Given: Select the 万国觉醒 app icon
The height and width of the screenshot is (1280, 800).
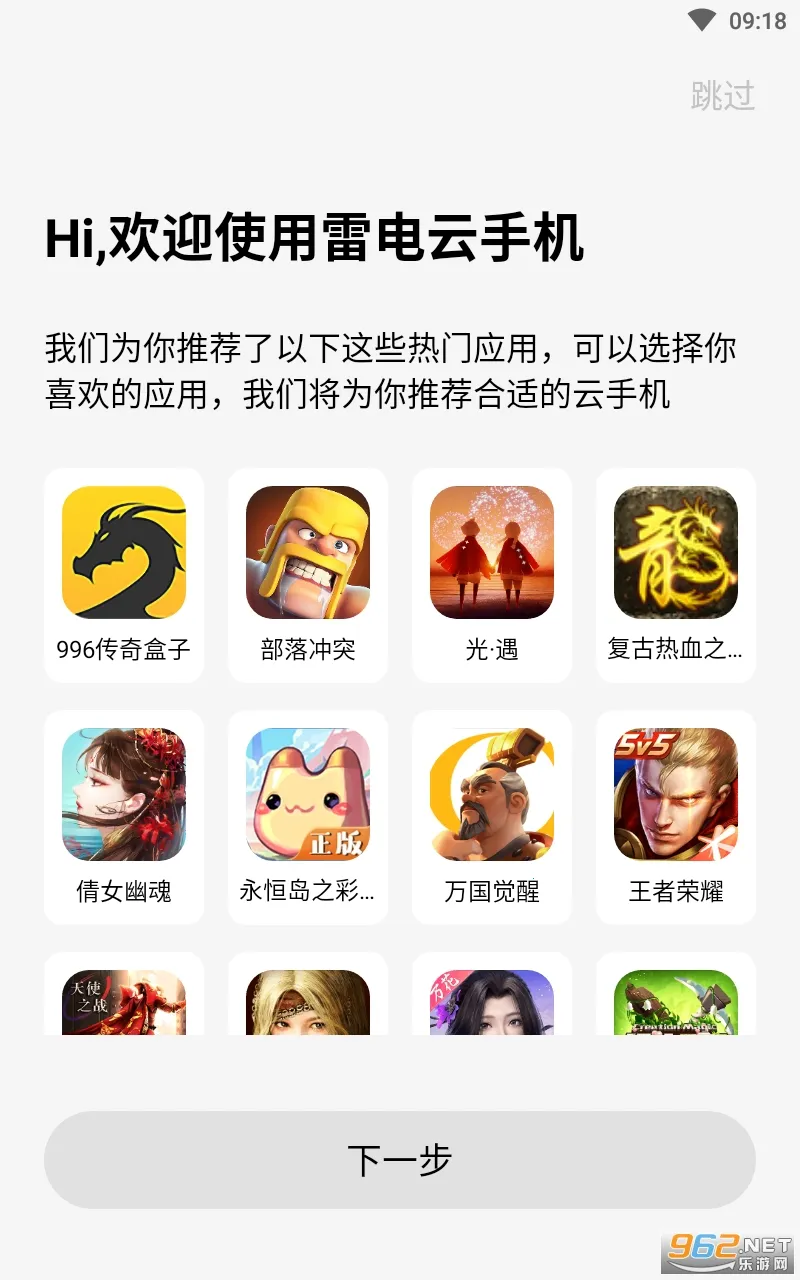Looking at the screenshot, I should pos(491,793).
